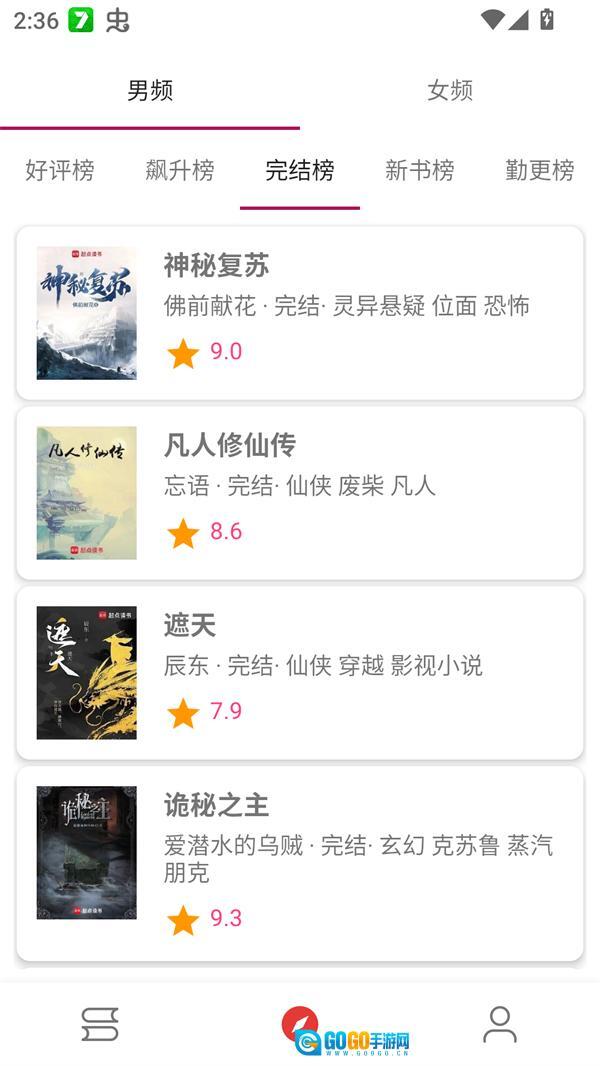Image resolution: width=600 pixels, height=1066 pixels.
Task: Show the 飙升榜 ranking list
Action: tap(180, 170)
